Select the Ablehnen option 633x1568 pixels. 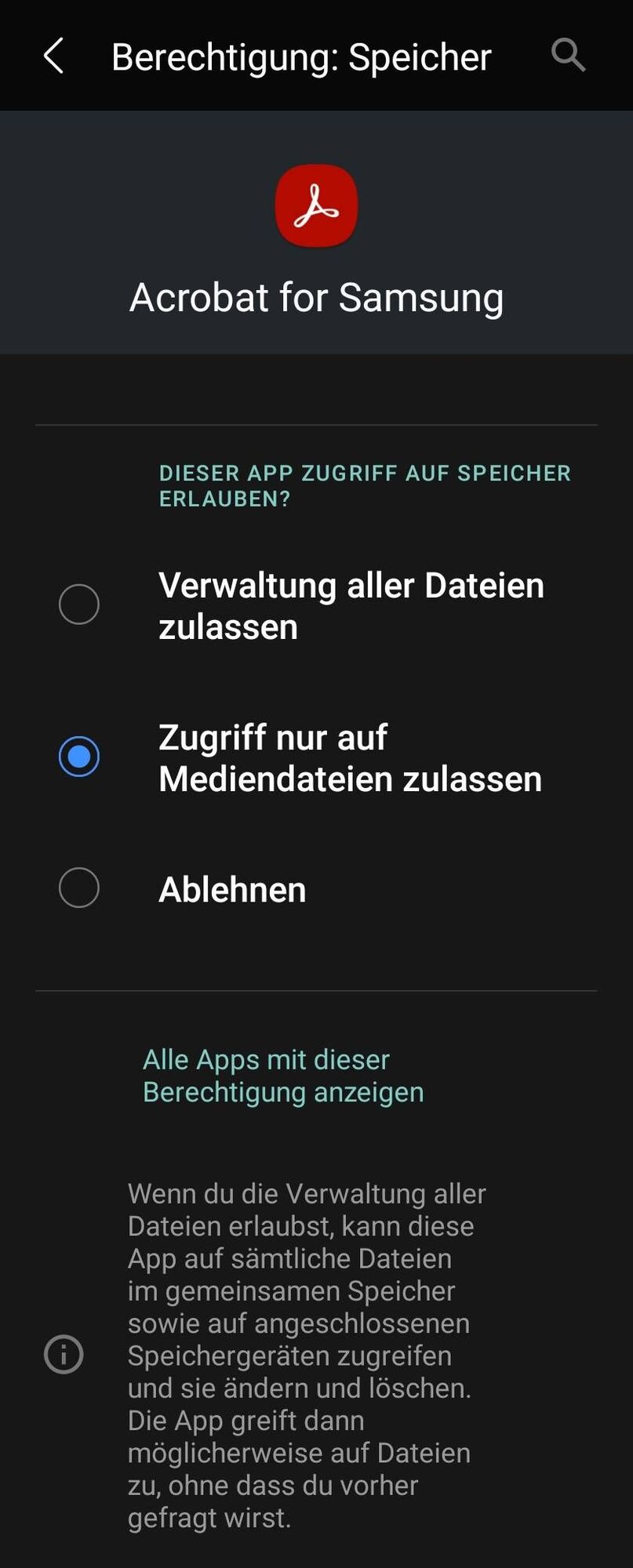point(79,888)
